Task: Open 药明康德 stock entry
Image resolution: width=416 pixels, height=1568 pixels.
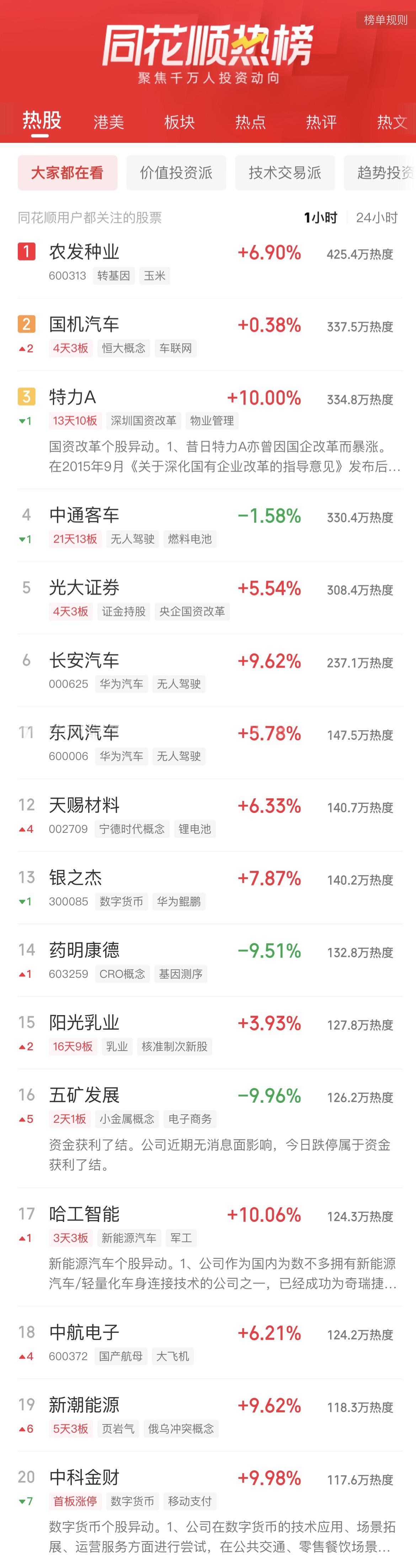Action: click(x=84, y=950)
